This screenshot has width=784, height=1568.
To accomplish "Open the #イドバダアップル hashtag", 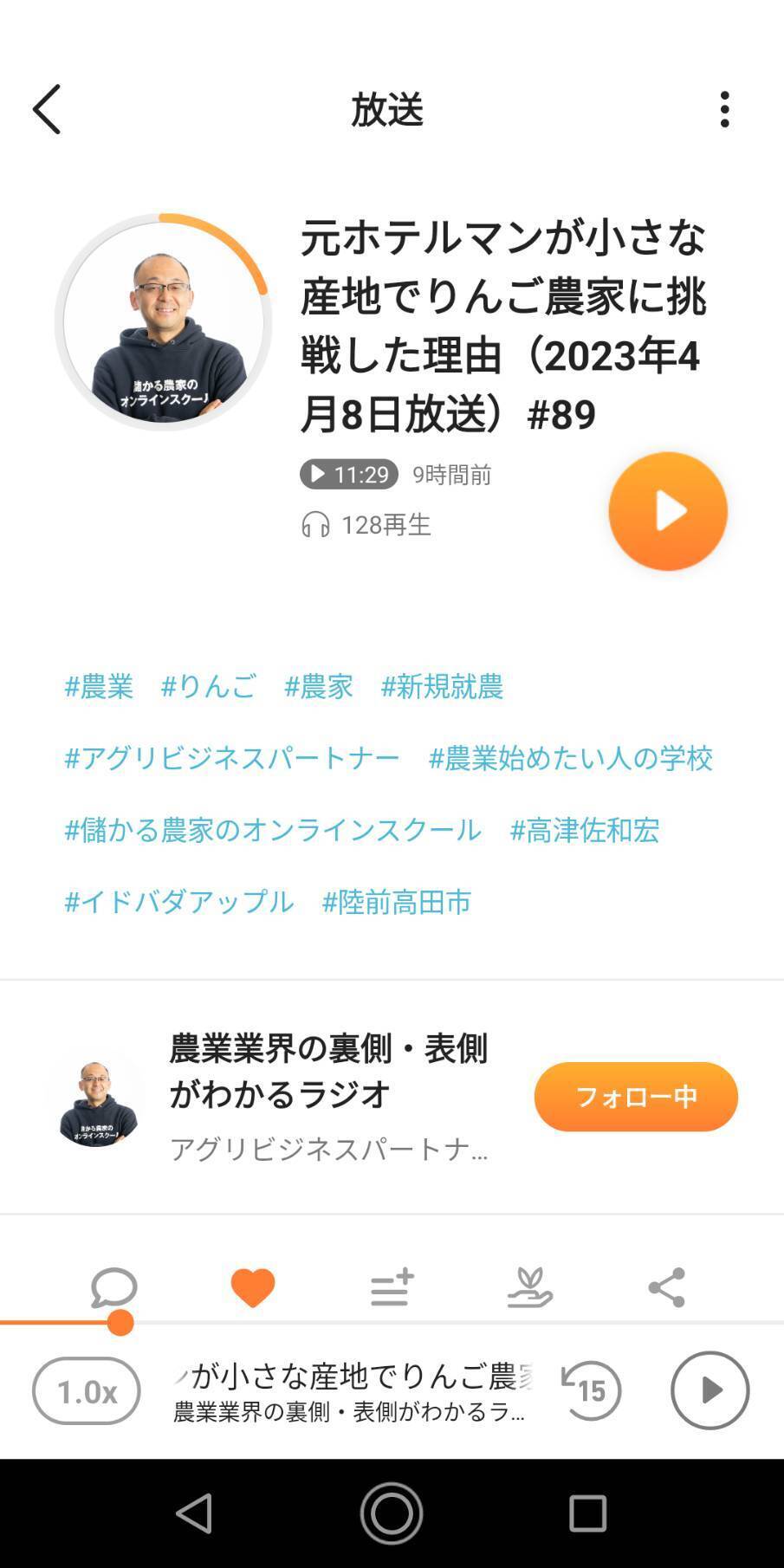I will click(x=178, y=902).
